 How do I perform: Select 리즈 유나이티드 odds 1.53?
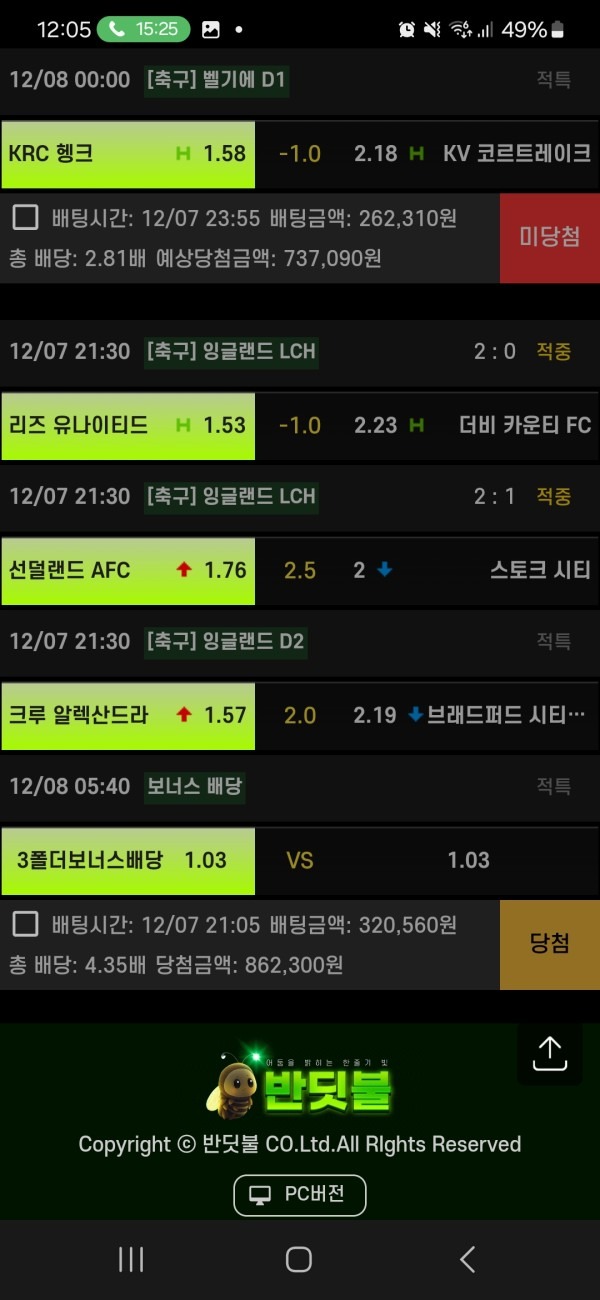128,426
